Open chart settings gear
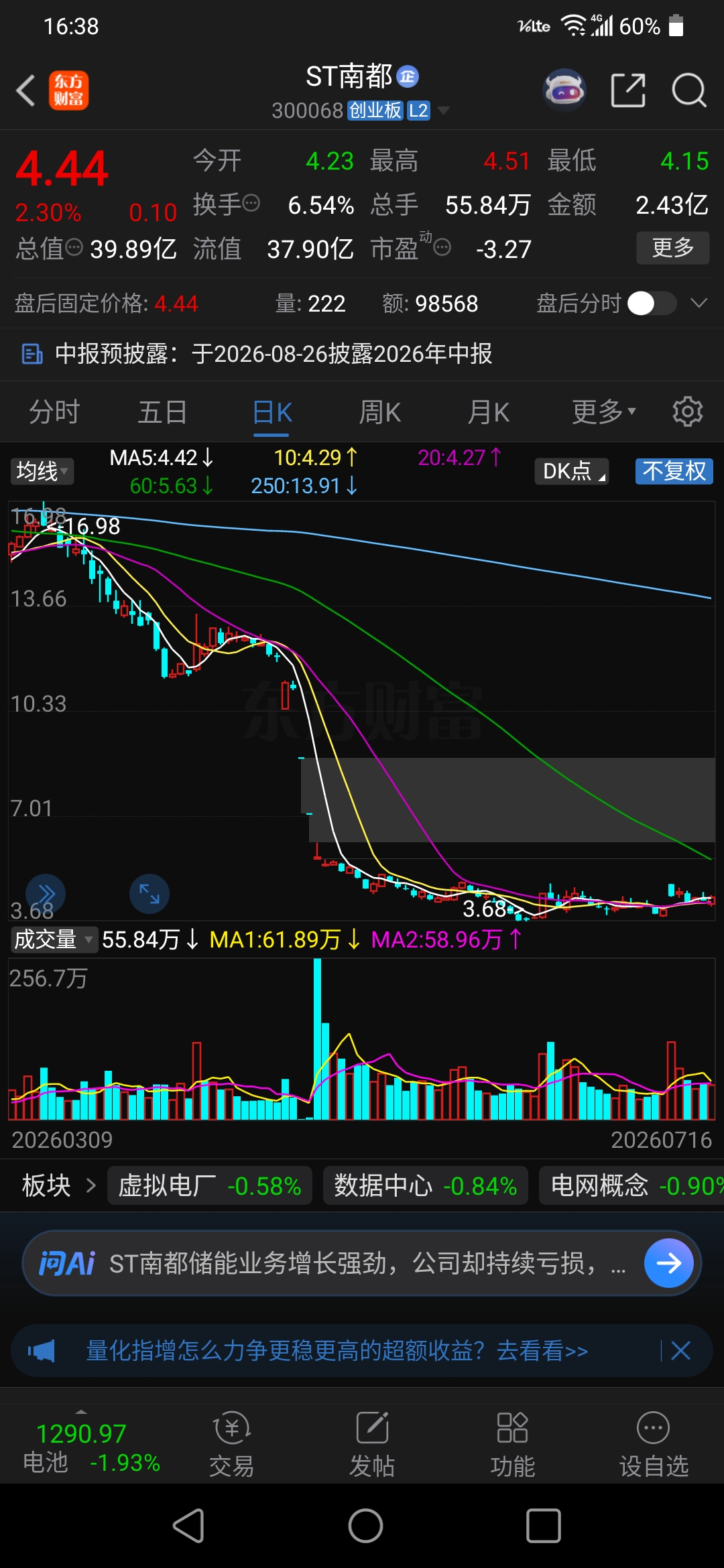This screenshot has width=724, height=1568. (x=688, y=411)
